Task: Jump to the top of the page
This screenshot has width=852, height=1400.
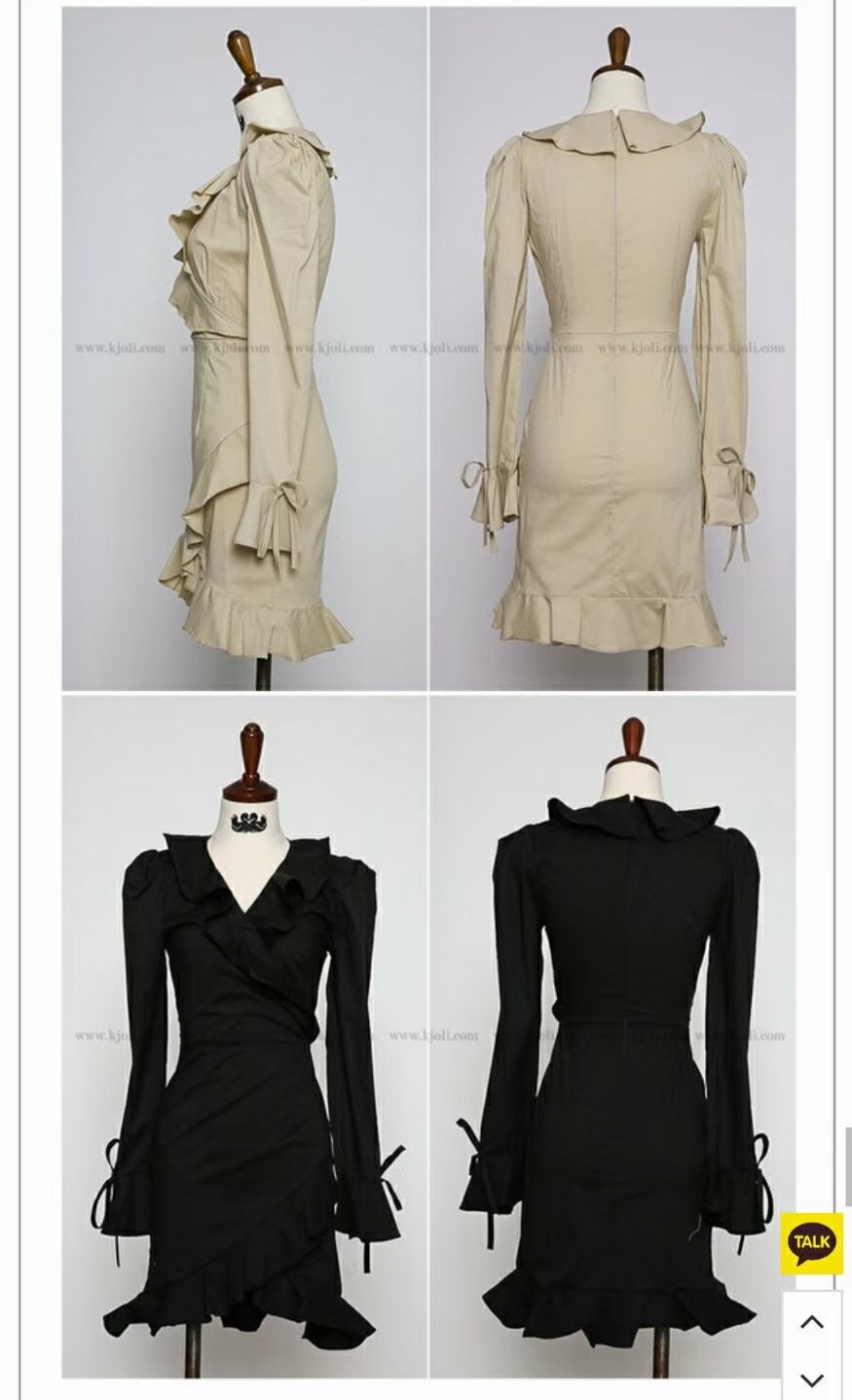Action: (811, 1322)
